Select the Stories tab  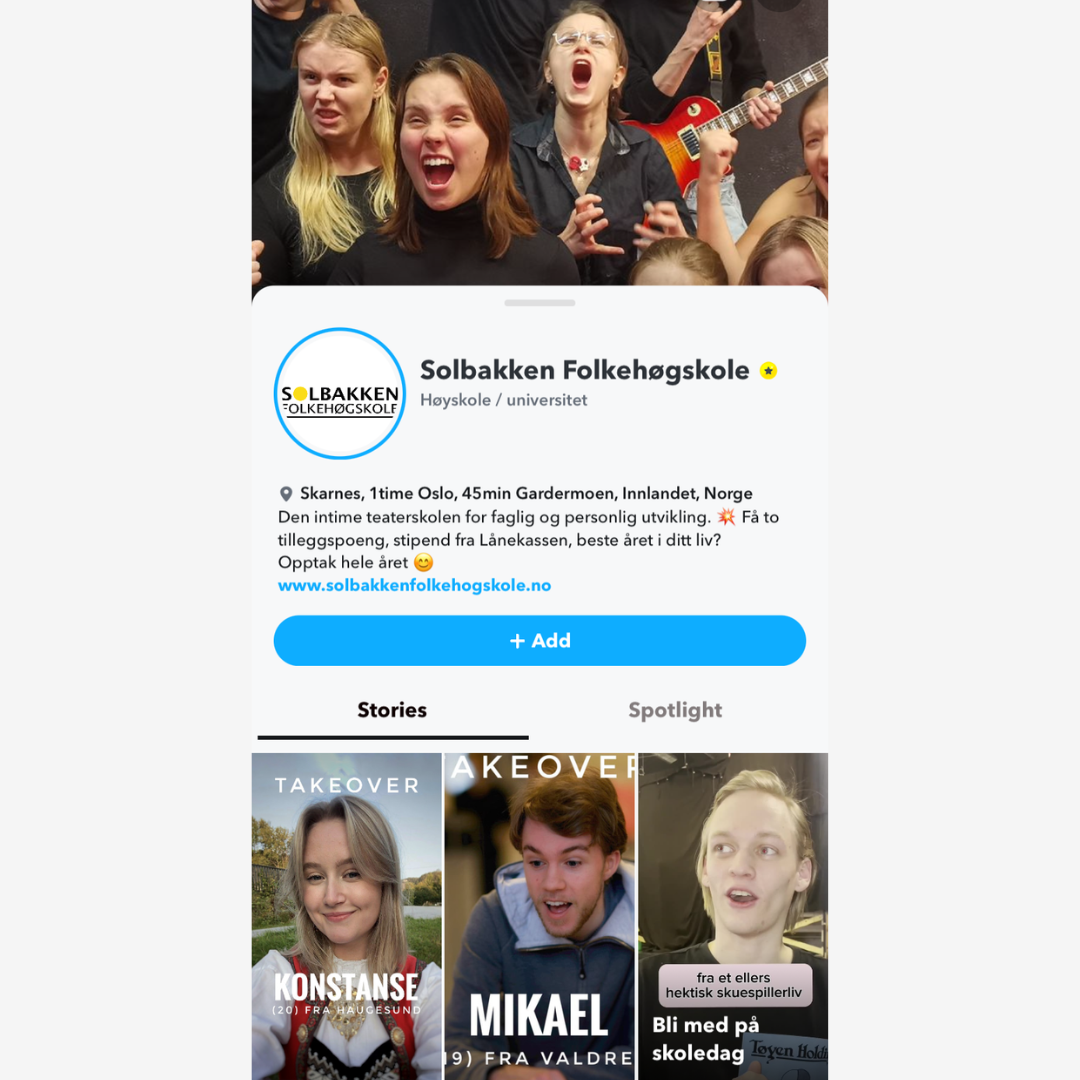tap(392, 710)
